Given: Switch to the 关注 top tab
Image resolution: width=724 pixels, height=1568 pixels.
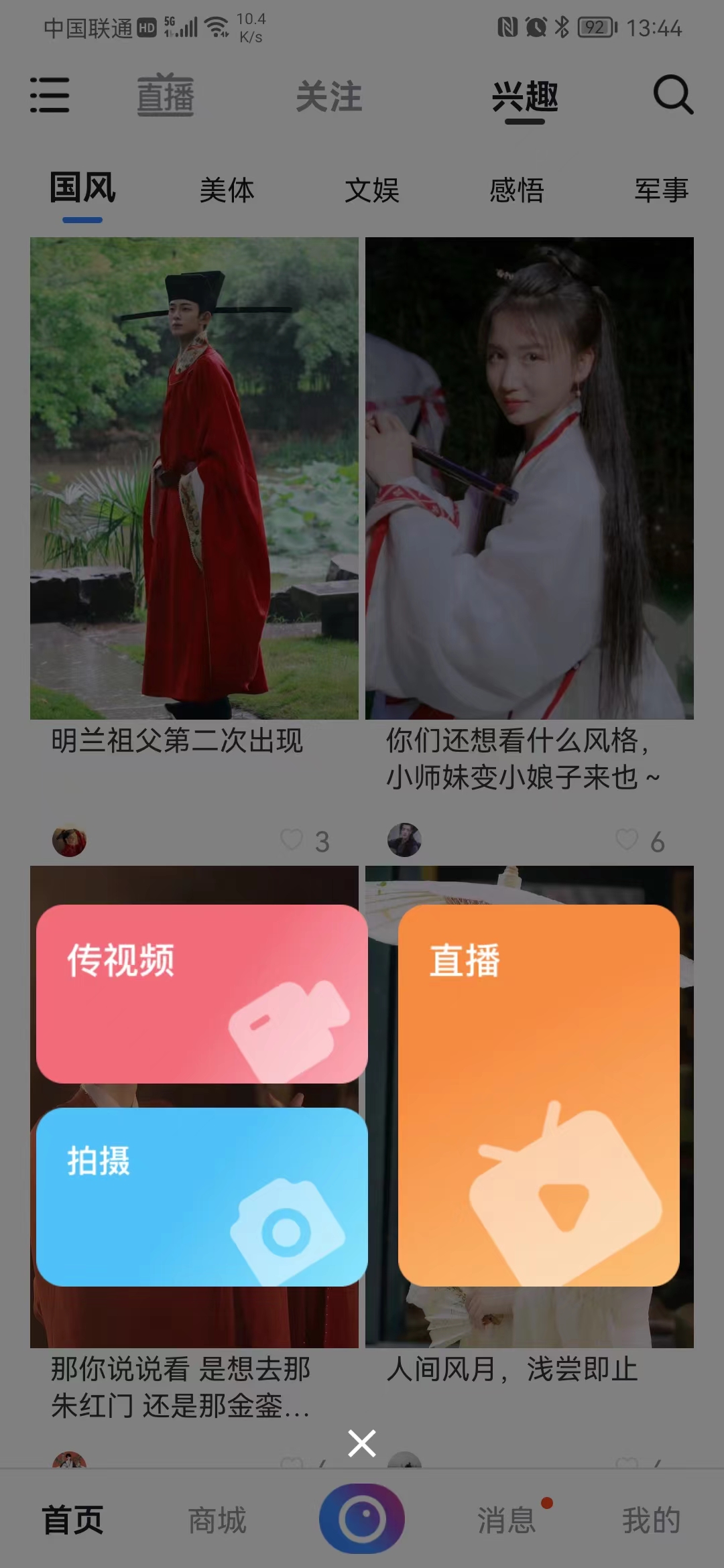Looking at the screenshot, I should [329, 96].
